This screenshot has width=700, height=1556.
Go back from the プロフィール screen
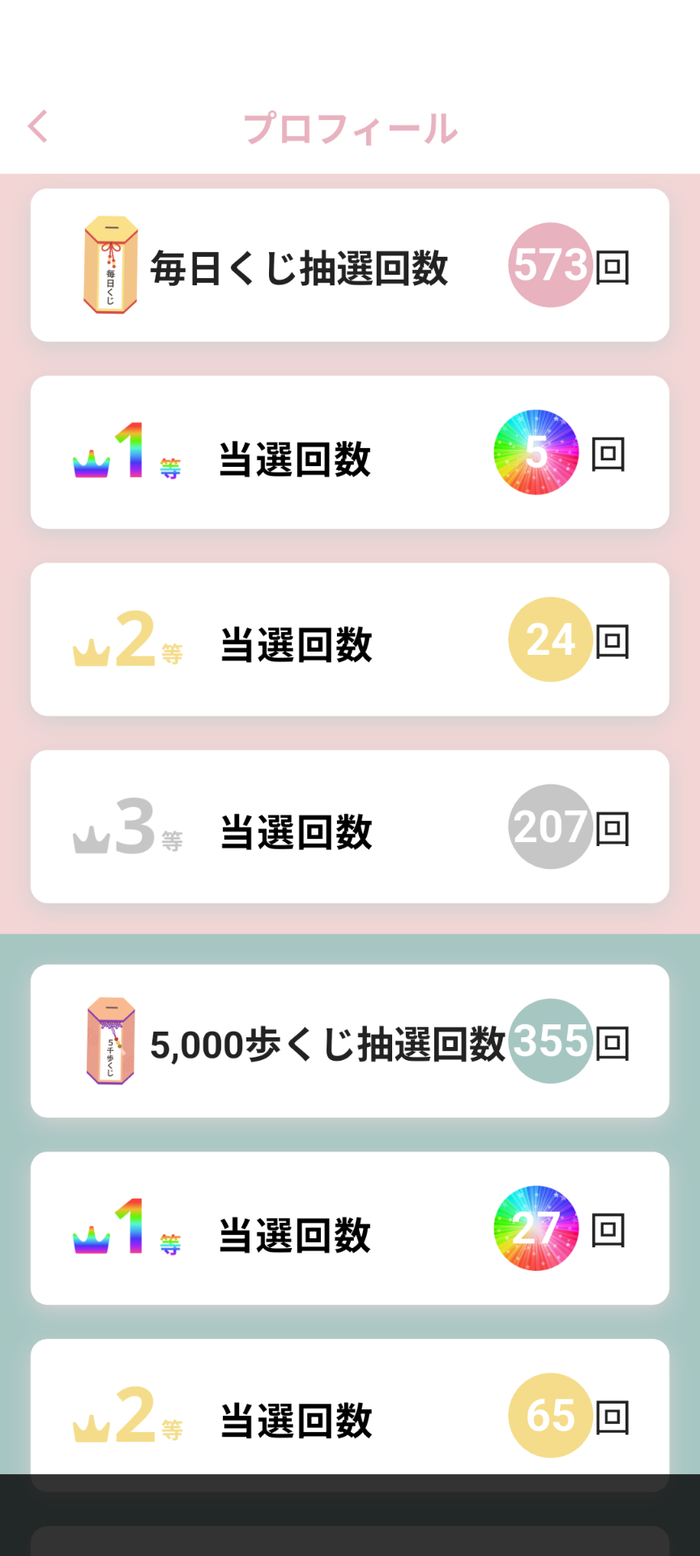[38, 127]
